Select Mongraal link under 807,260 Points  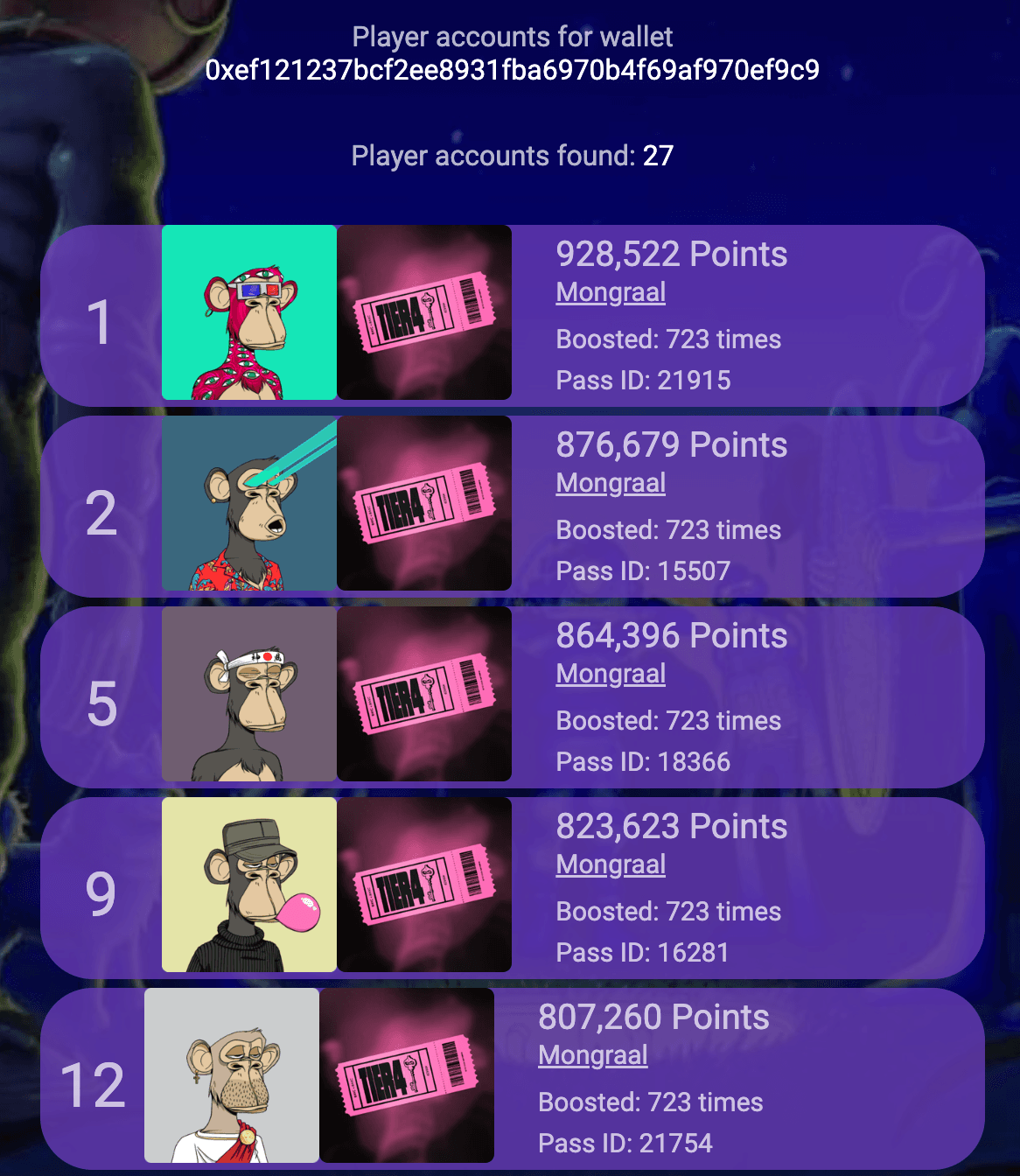pos(592,1055)
